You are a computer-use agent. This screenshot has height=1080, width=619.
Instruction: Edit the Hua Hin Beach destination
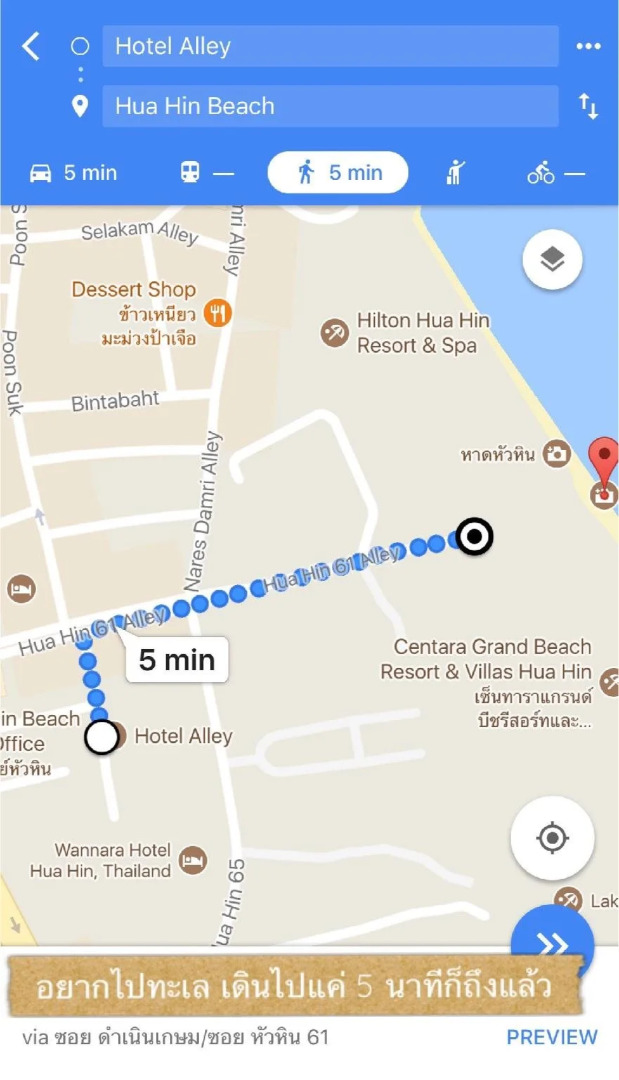click(330, 106)
